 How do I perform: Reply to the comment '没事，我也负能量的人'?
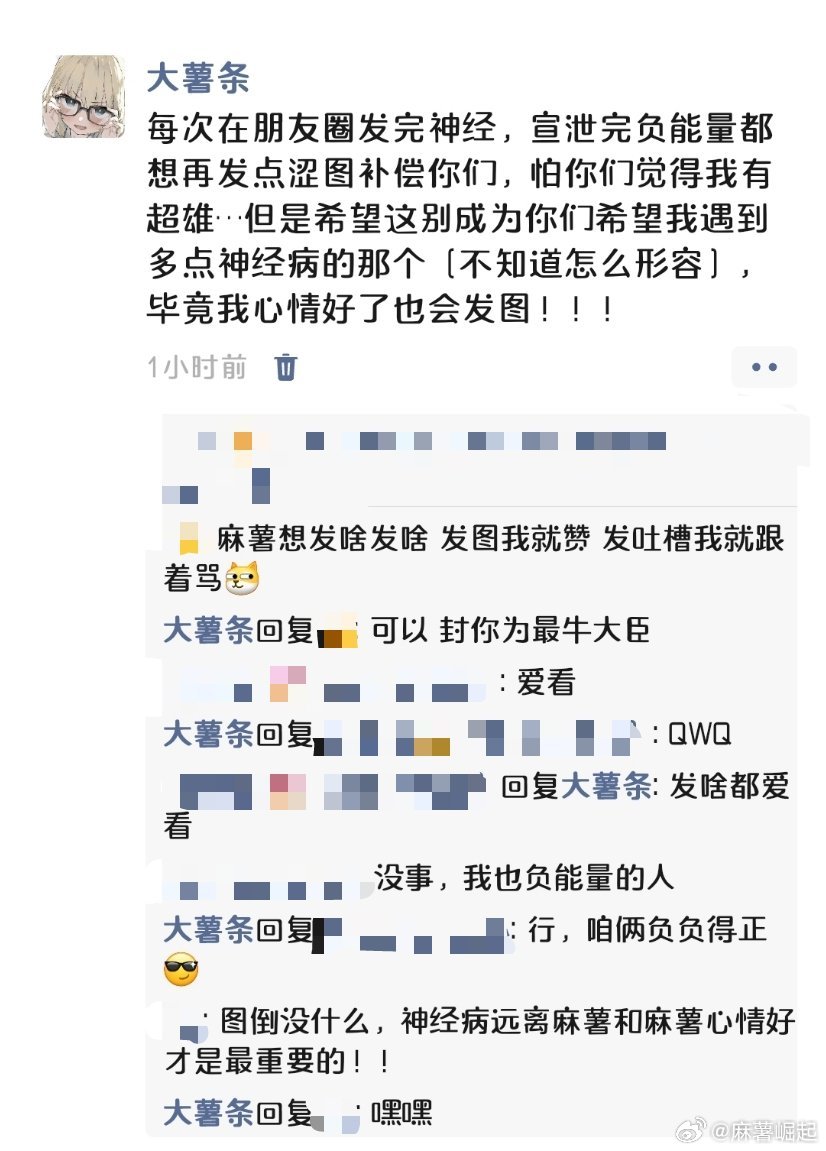(523, 878)
